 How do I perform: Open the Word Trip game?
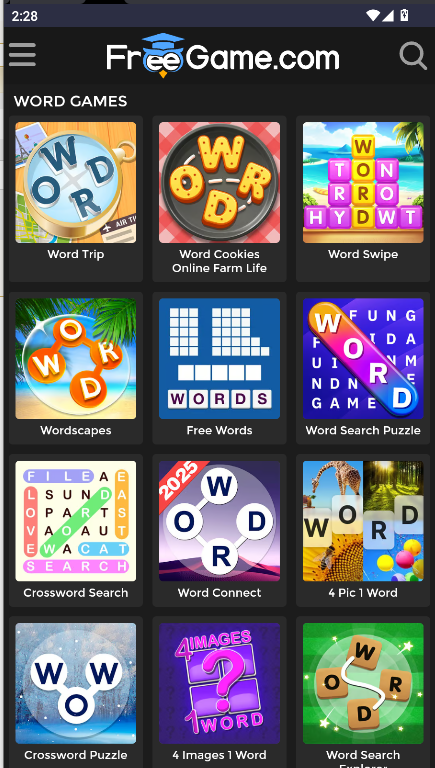click(76, 198)
